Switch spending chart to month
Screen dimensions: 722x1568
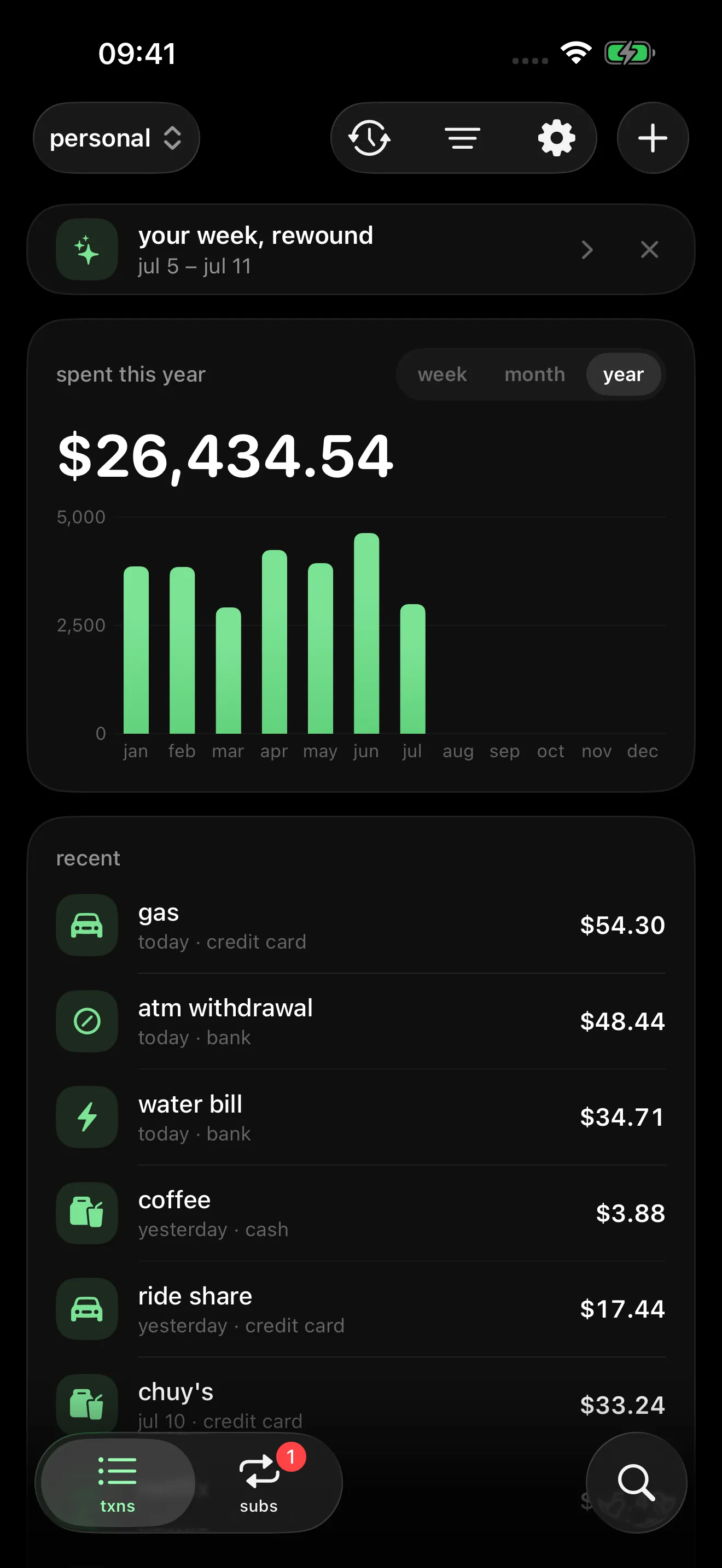coord(534,375)
